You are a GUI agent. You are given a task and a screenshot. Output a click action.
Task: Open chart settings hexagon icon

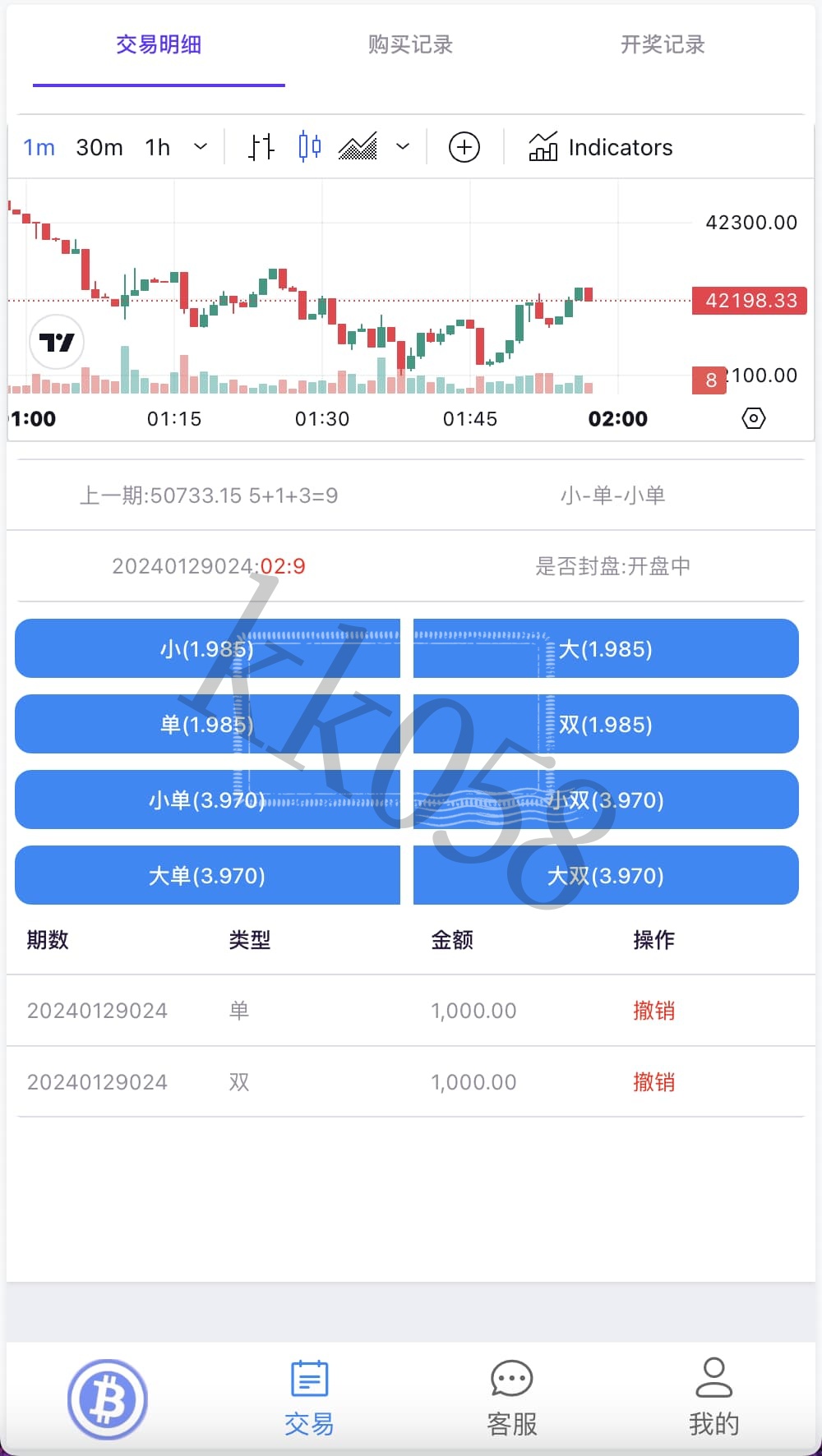pyautogui.click(x=753, y=418)
